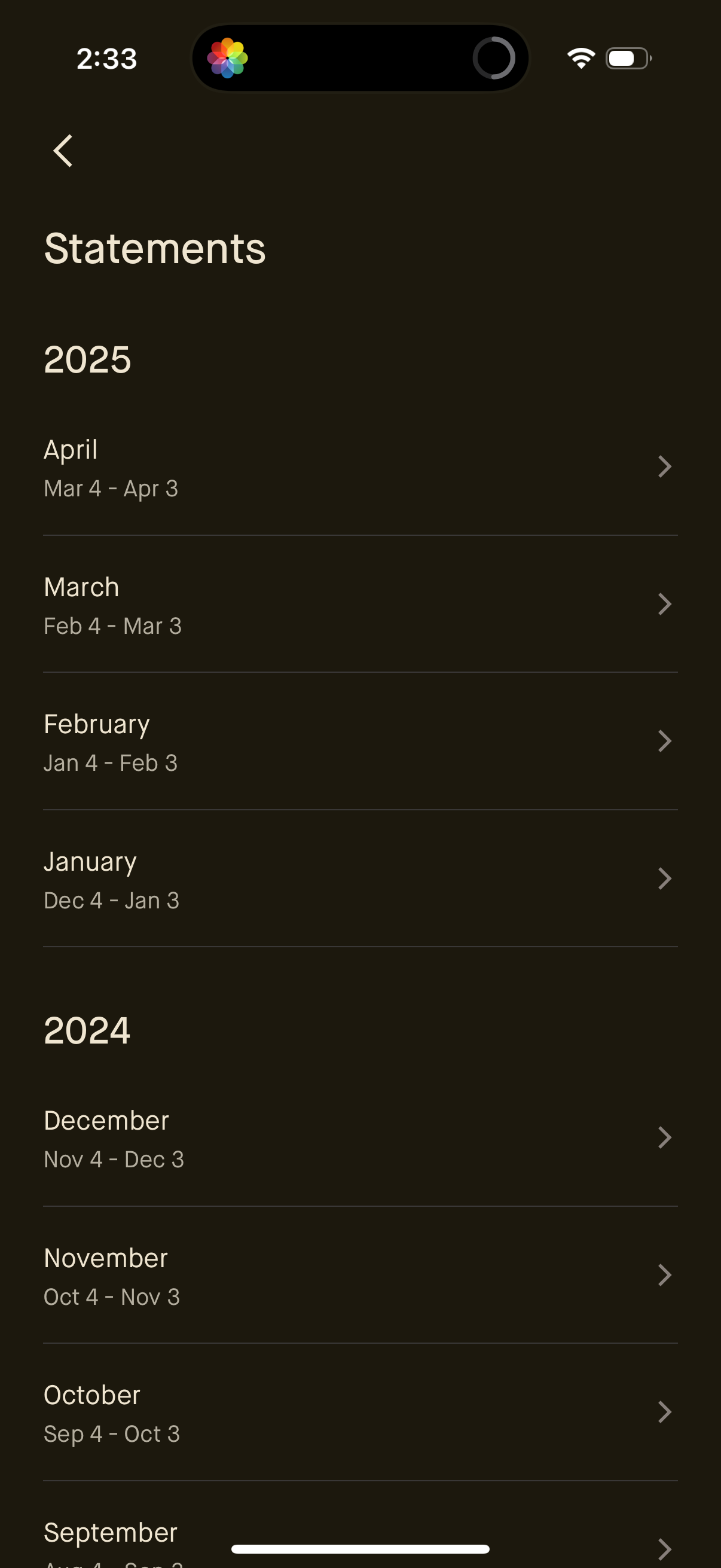This screenshot has width=721, height=1568.
Task: Open the Photos icon in the Dynamic Island
Action: click(230, 58)
